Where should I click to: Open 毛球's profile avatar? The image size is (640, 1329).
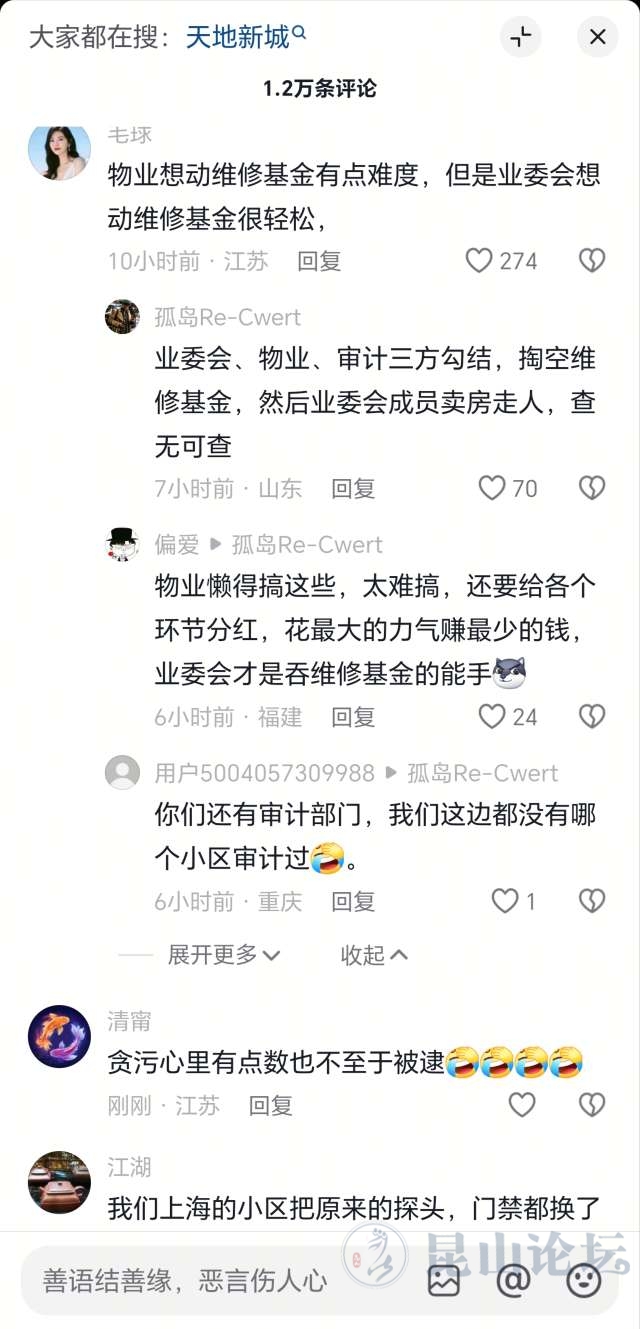[59, 151]
